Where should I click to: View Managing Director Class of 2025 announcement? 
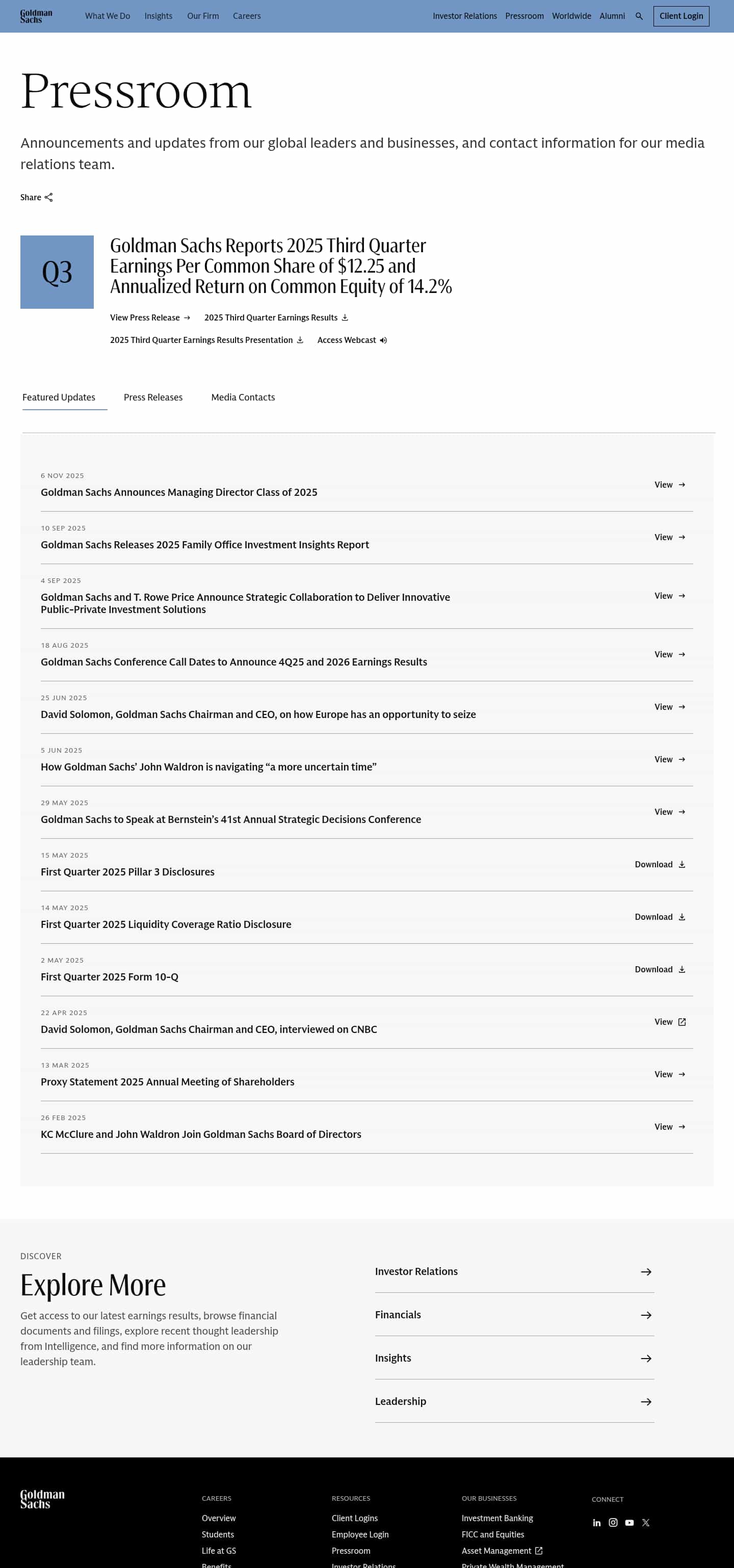(x=669, y=485)
